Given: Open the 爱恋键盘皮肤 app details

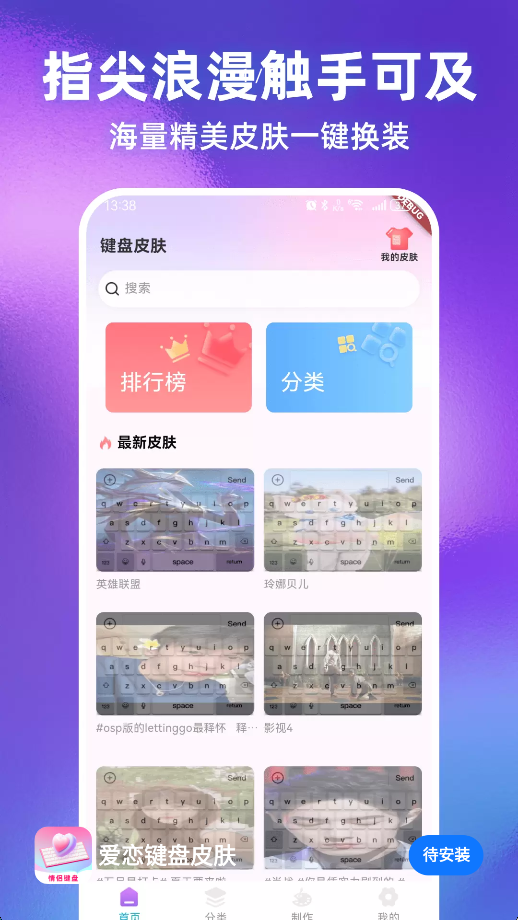Looking at the screenshot, I should [167, 855].
